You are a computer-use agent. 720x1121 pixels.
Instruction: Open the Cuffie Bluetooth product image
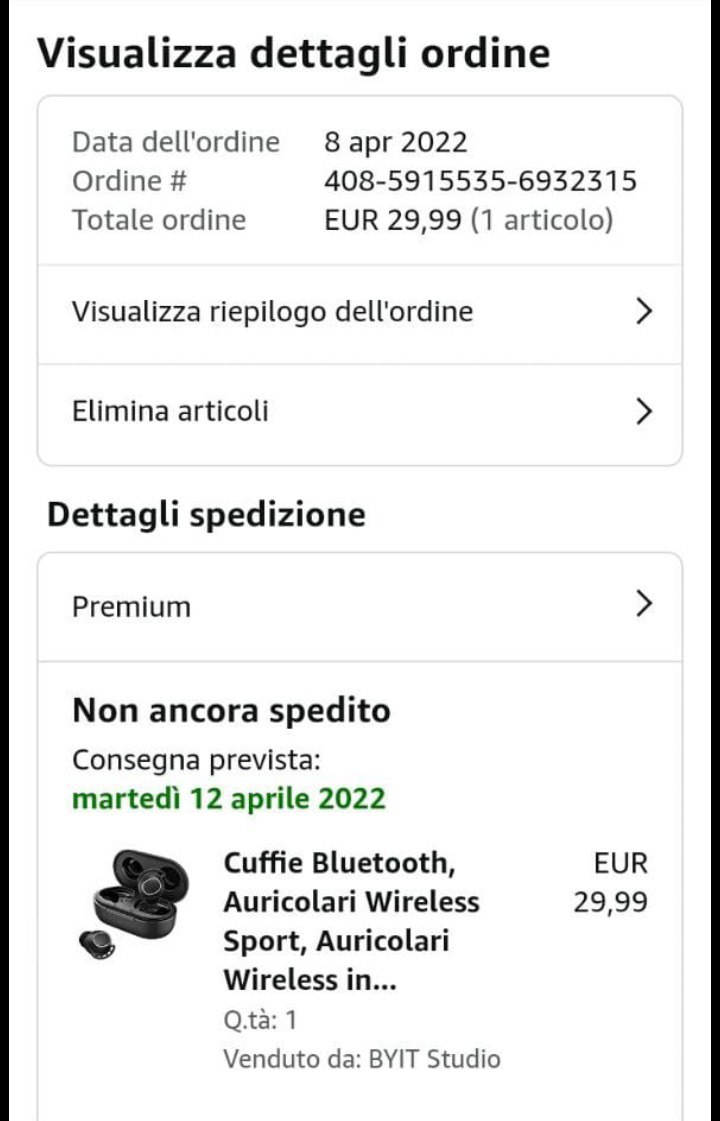[135, 902]
